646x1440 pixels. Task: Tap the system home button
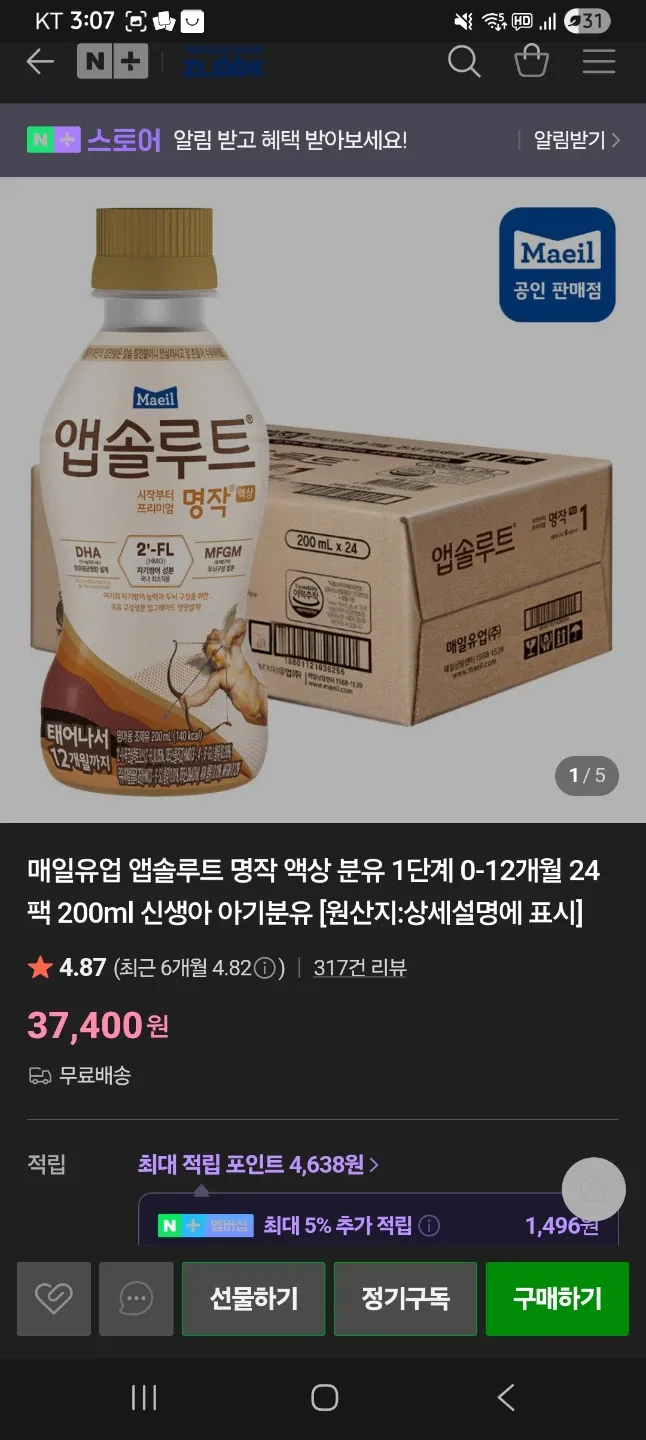tap(324, 1397)
